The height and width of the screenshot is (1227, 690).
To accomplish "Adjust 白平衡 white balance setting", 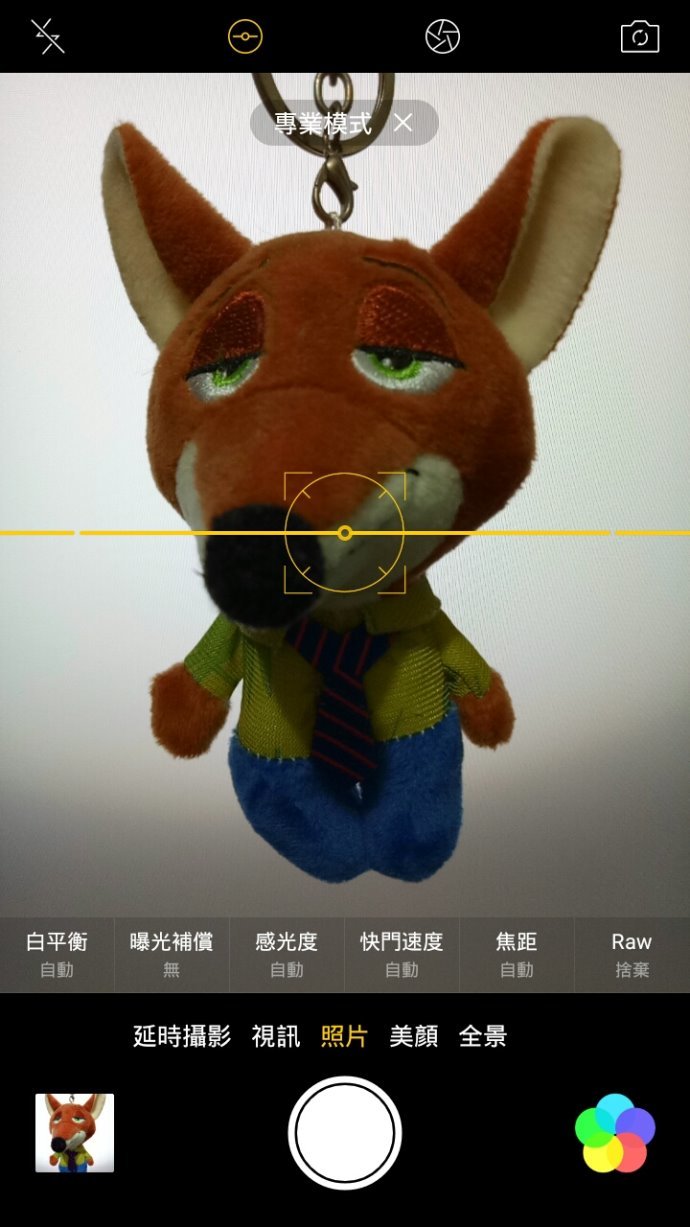I will (x=57, y=954).
